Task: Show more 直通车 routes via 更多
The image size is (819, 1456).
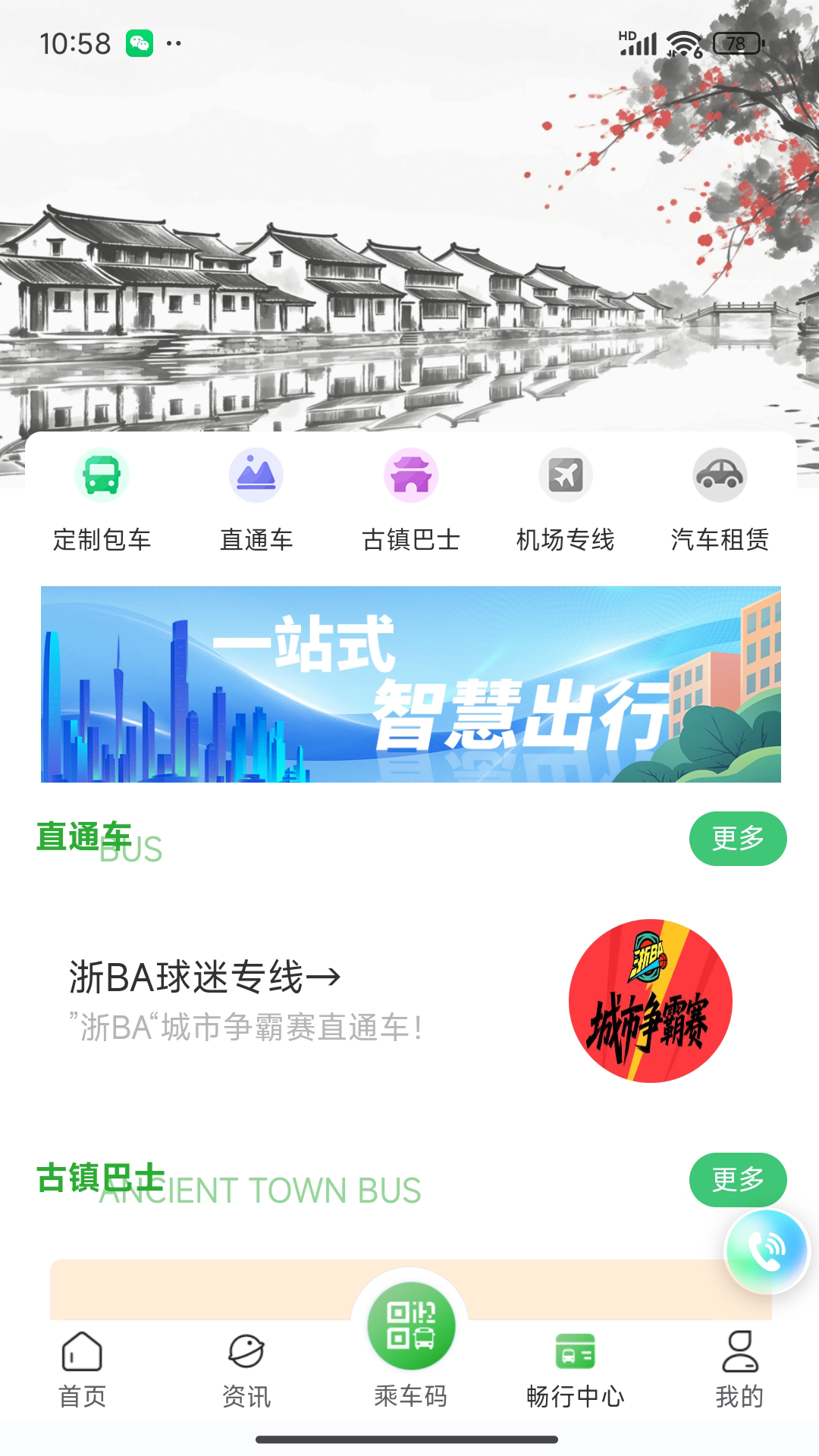Action: click(737, 838)
